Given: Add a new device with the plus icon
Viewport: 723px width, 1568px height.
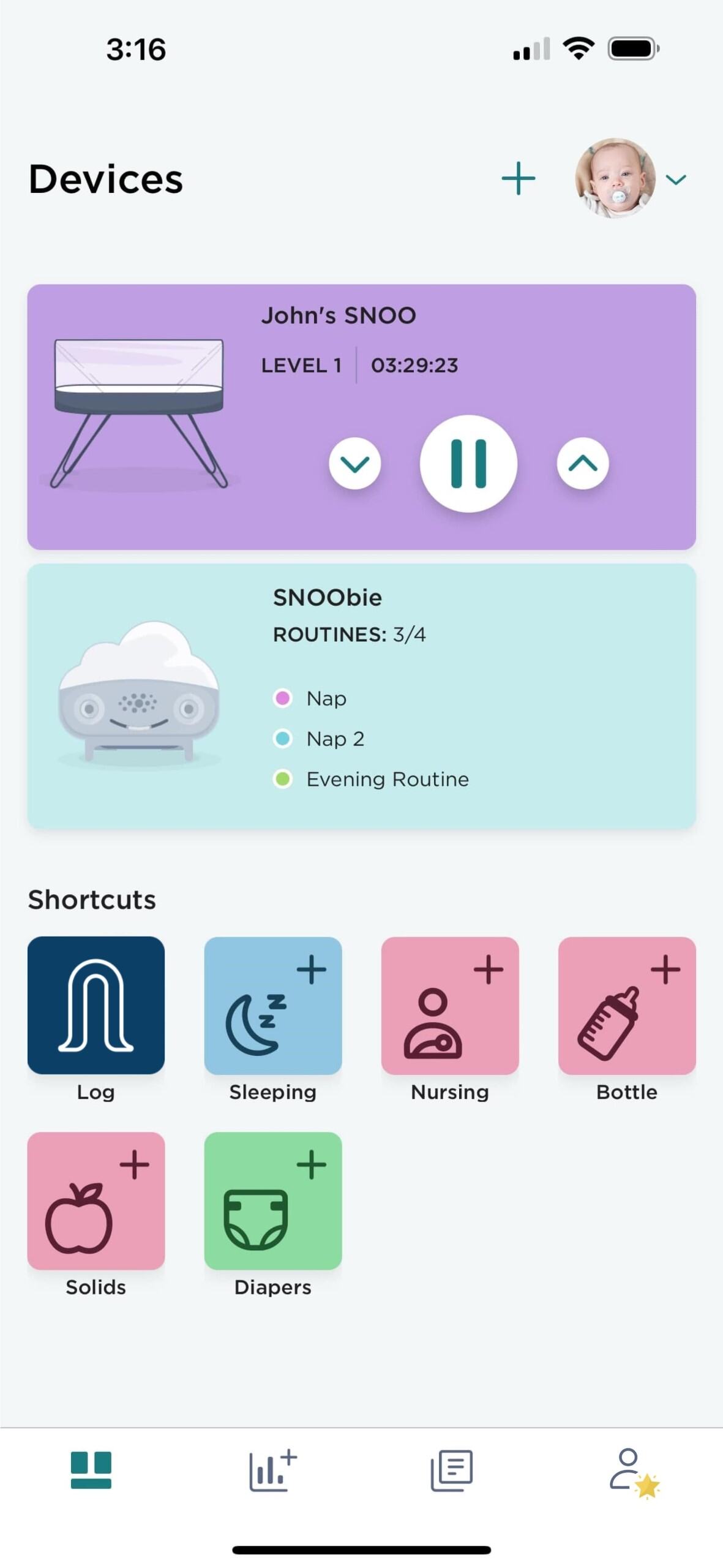Looking at the screenshot, I should click(518, 178).
